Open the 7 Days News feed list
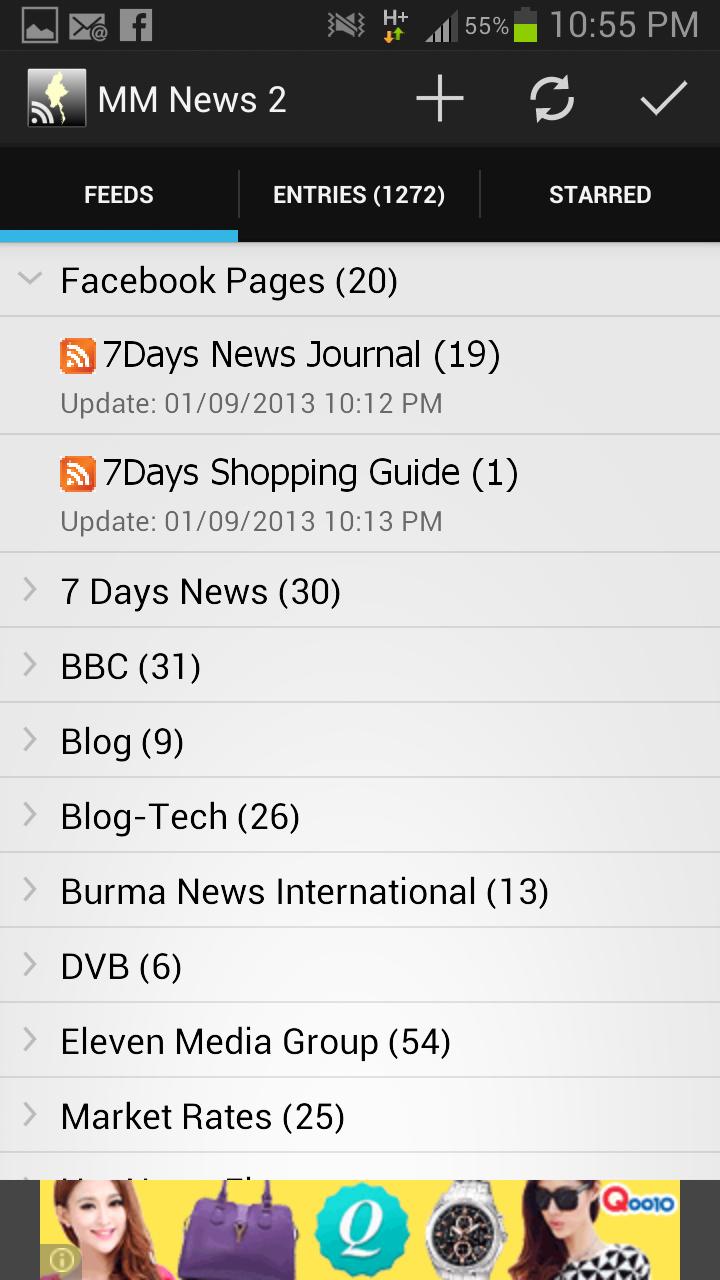 coord(200,590)
